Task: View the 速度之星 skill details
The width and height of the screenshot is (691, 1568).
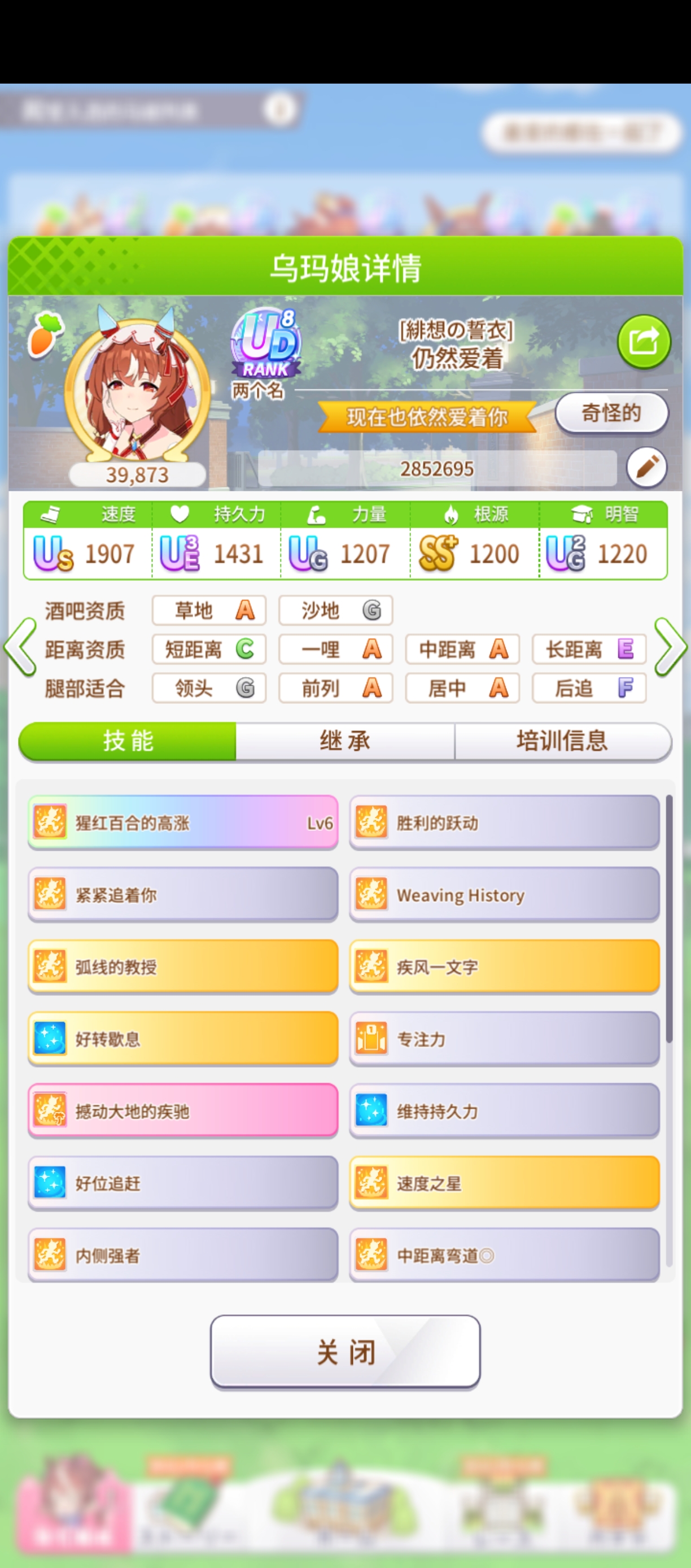Action: (x=504, y=1183)
